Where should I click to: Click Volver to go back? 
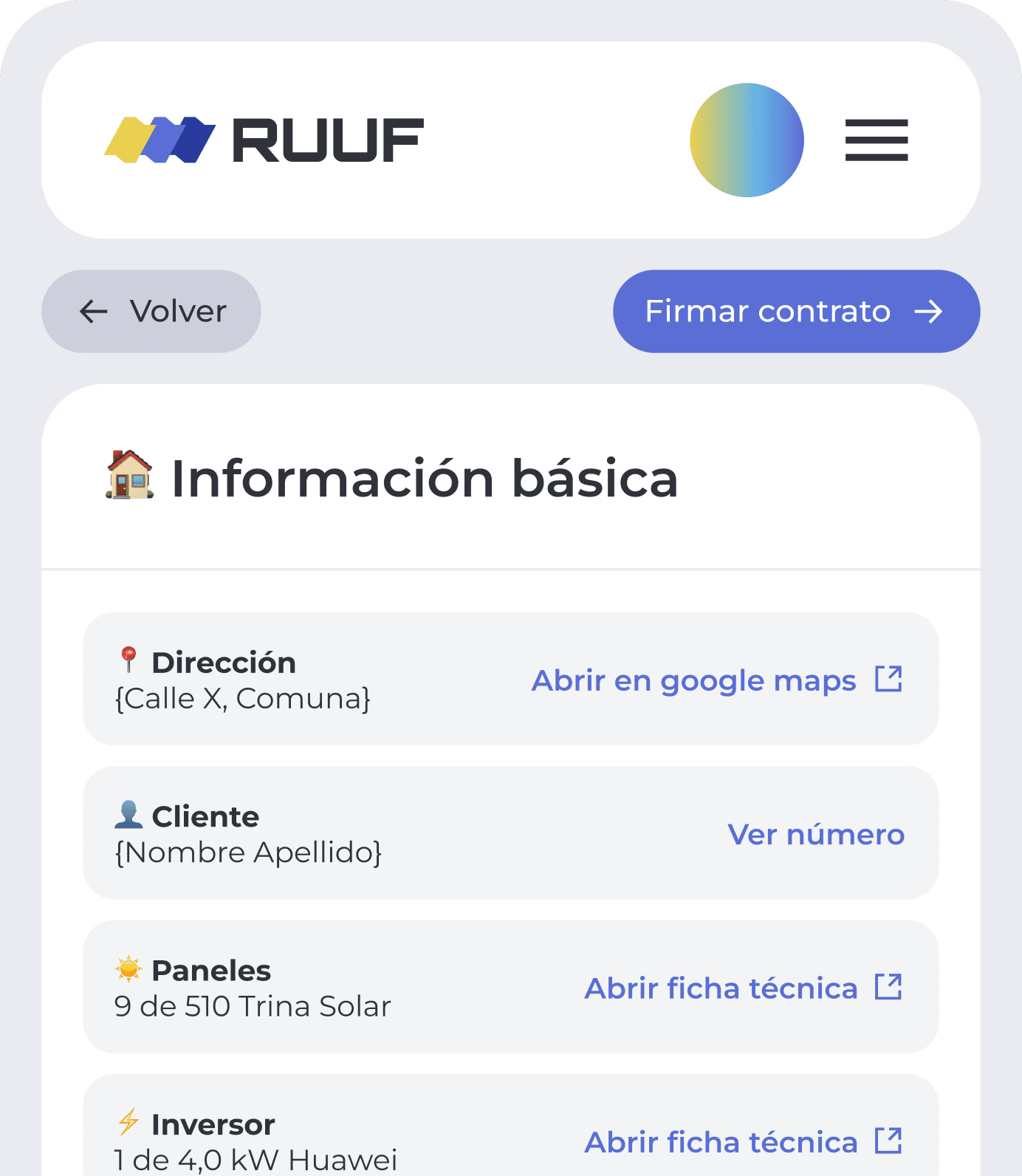(151, 311)
